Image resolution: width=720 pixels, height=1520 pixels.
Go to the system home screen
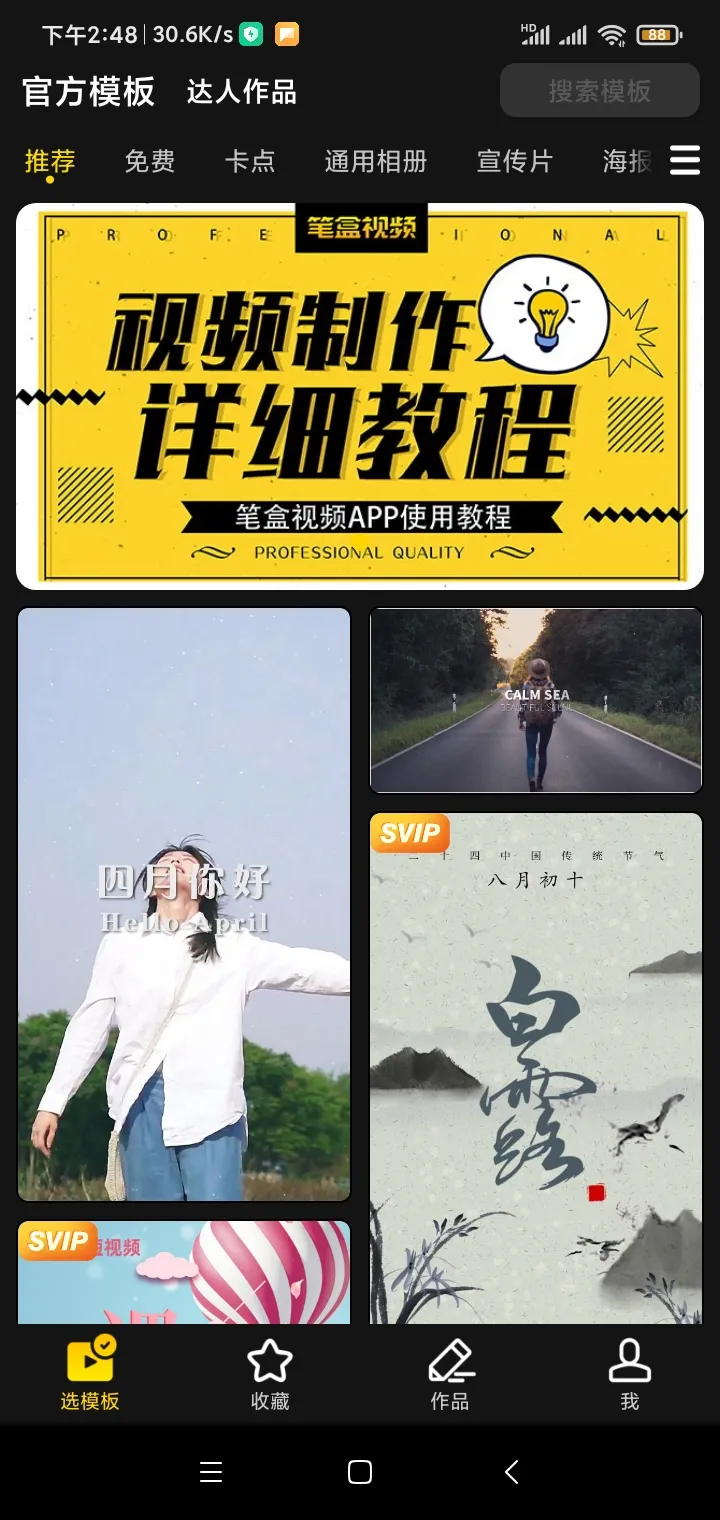coord(360,1471)
